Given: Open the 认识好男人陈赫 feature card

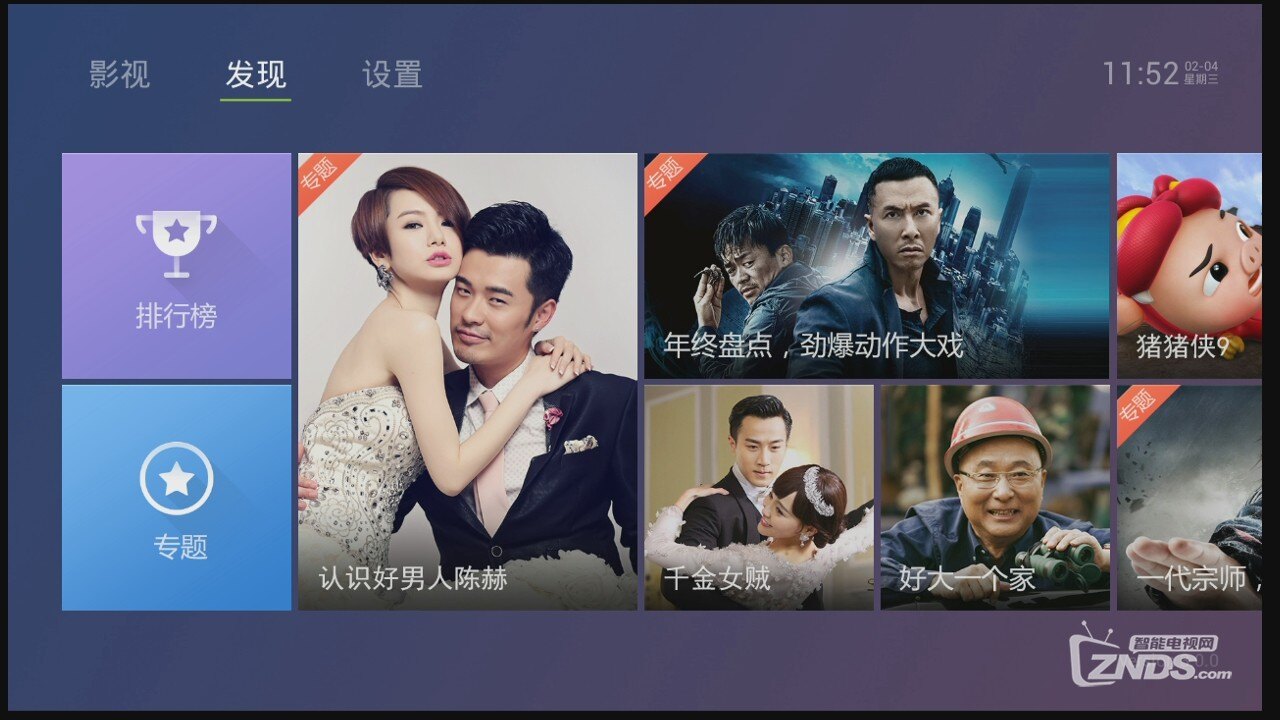Looking at the screenshot, I should click(467, 381).
